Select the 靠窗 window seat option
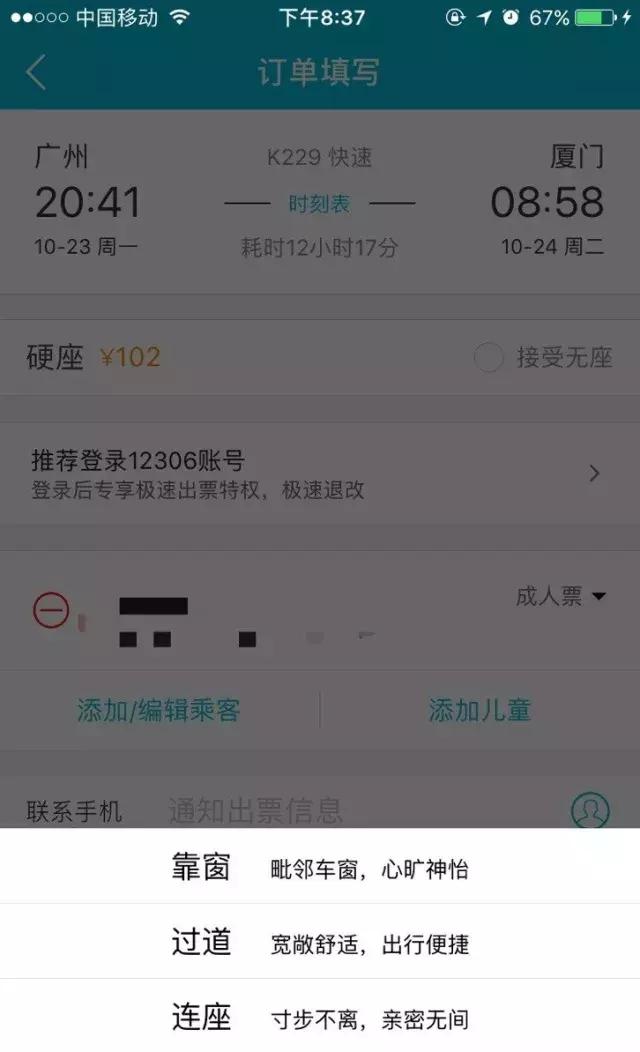 (319, 868)
